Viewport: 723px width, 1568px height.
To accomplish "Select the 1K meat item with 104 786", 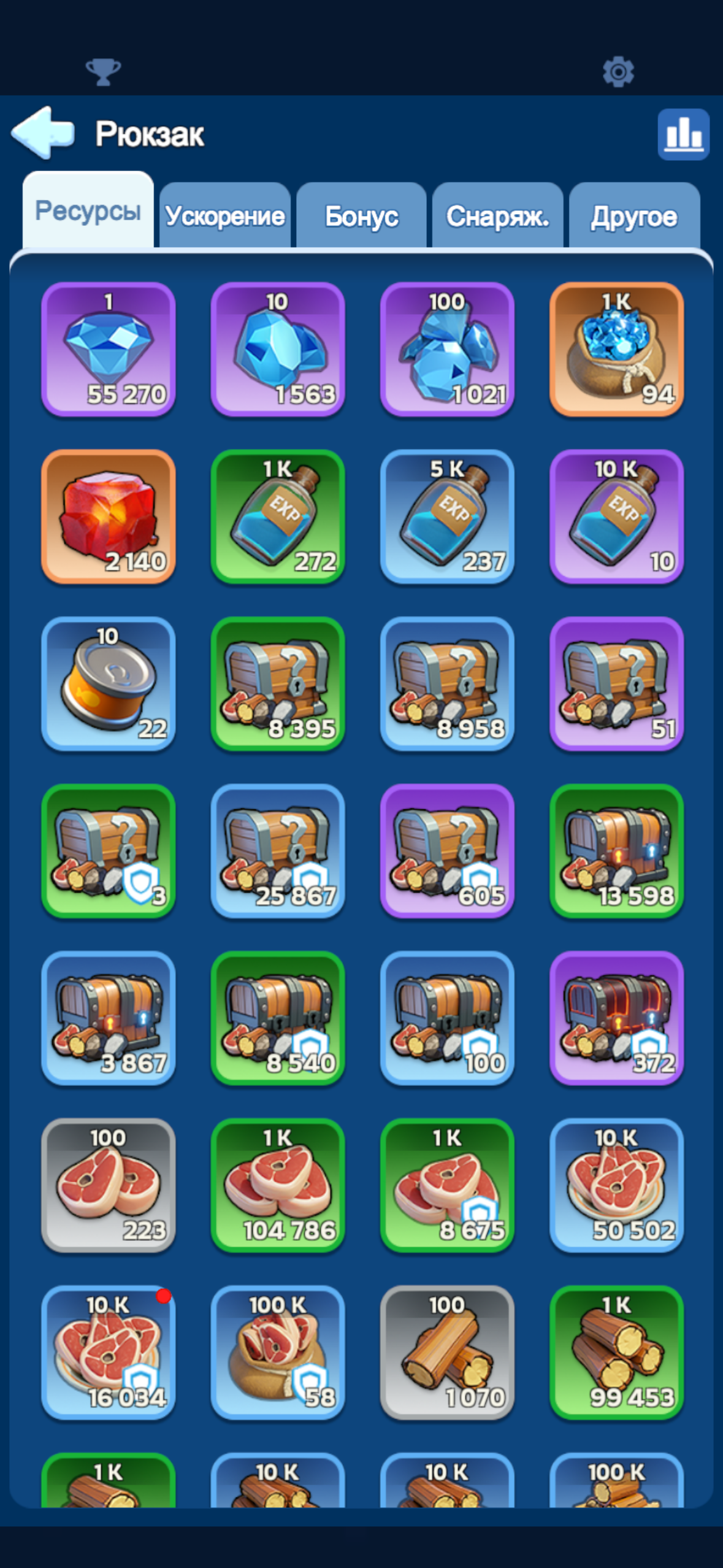I will point(278,1185).
